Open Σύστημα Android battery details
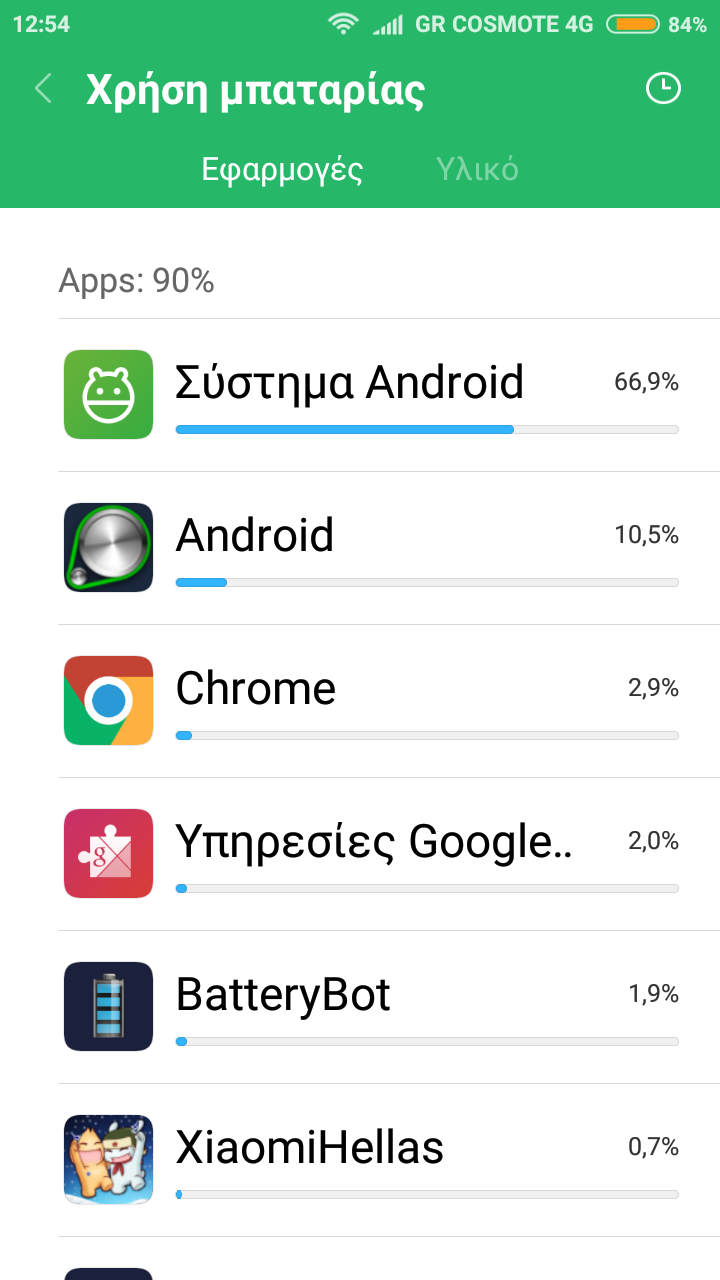The height and width of the screenshot is (1280, 720). click(x=388, y=396)
